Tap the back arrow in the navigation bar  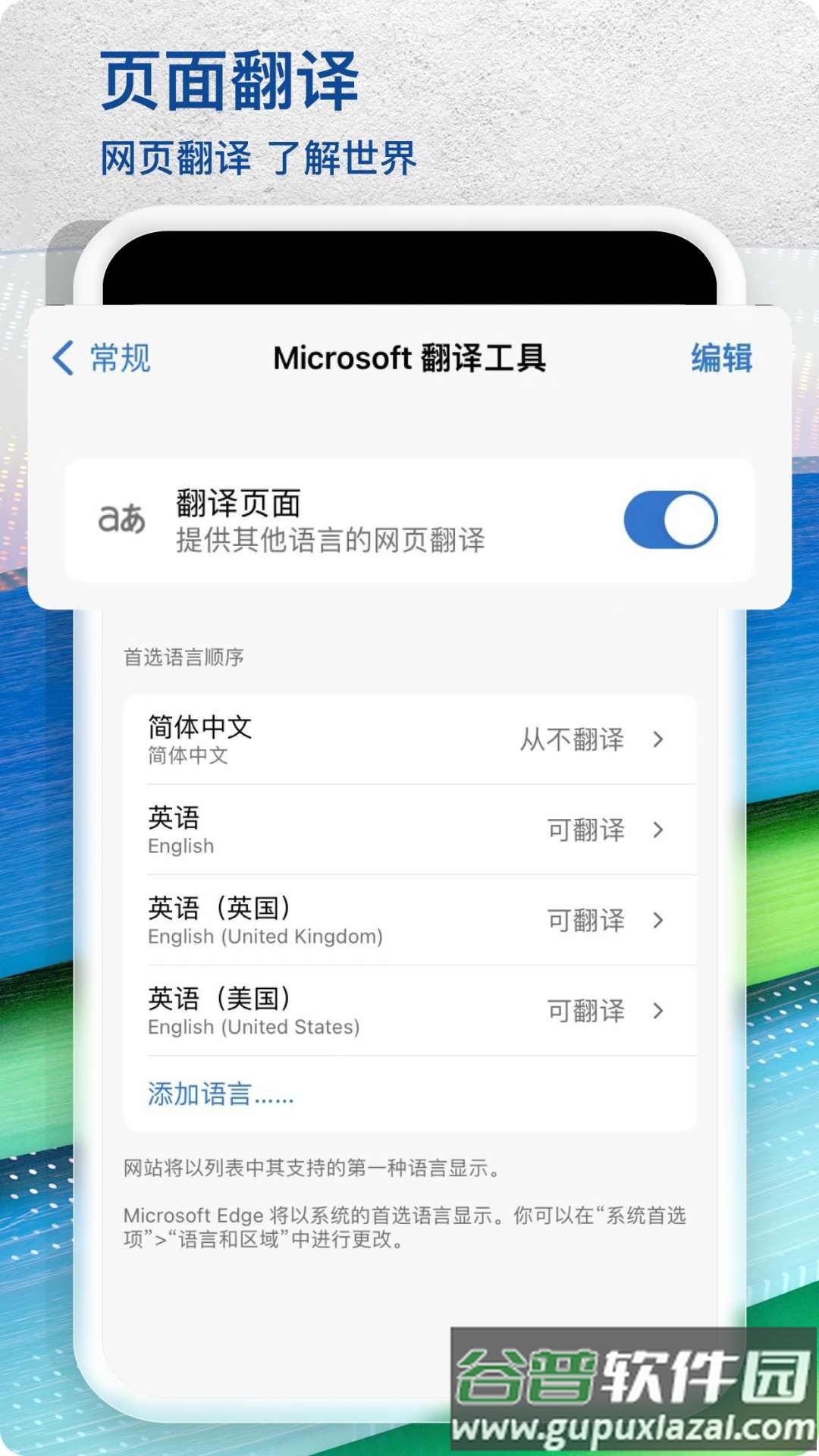63,358
